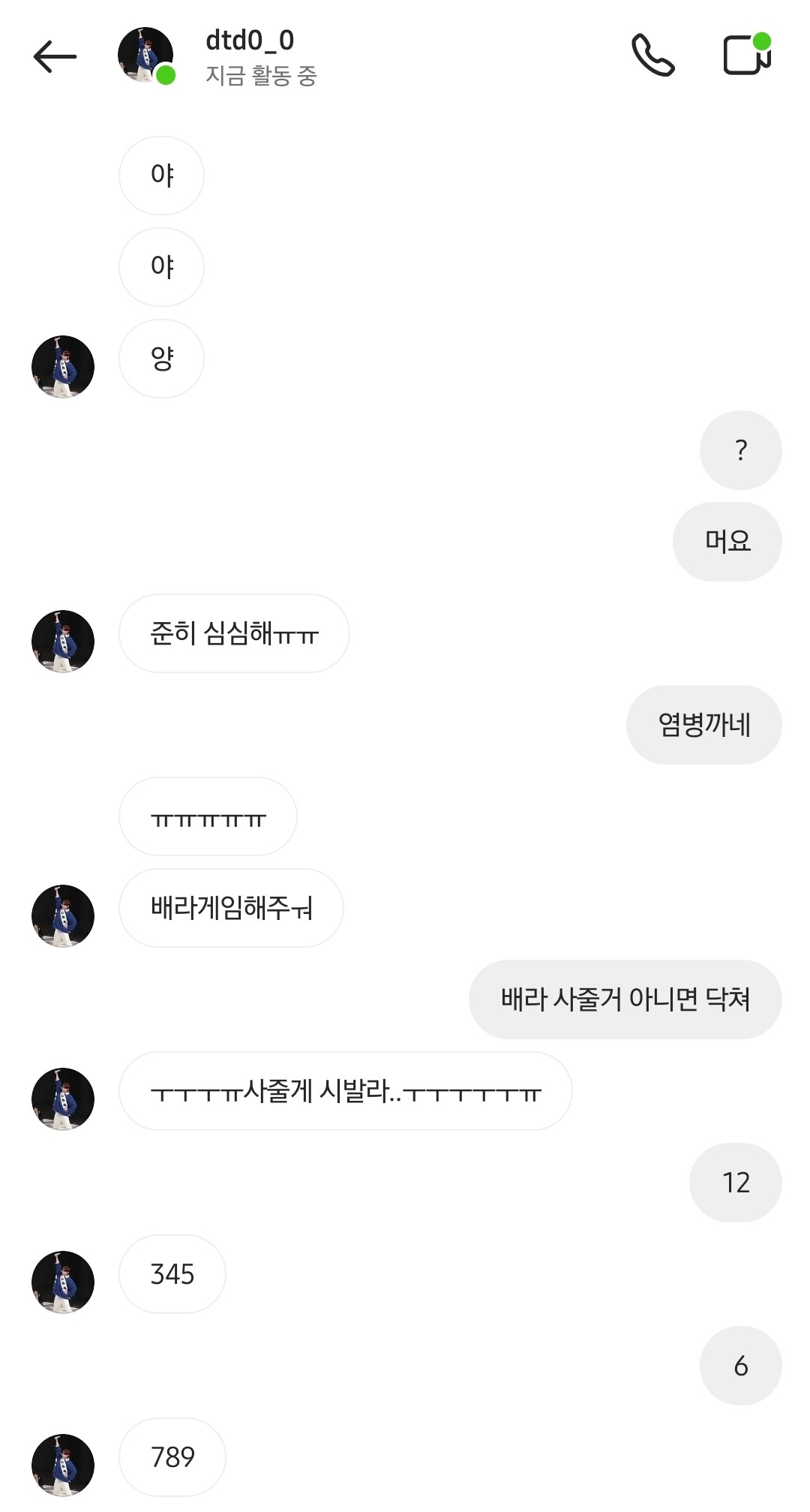The width and height of the screenshot is (810, 1512).
Task: Go back to the message list
Action: click(x=55, y=57)
